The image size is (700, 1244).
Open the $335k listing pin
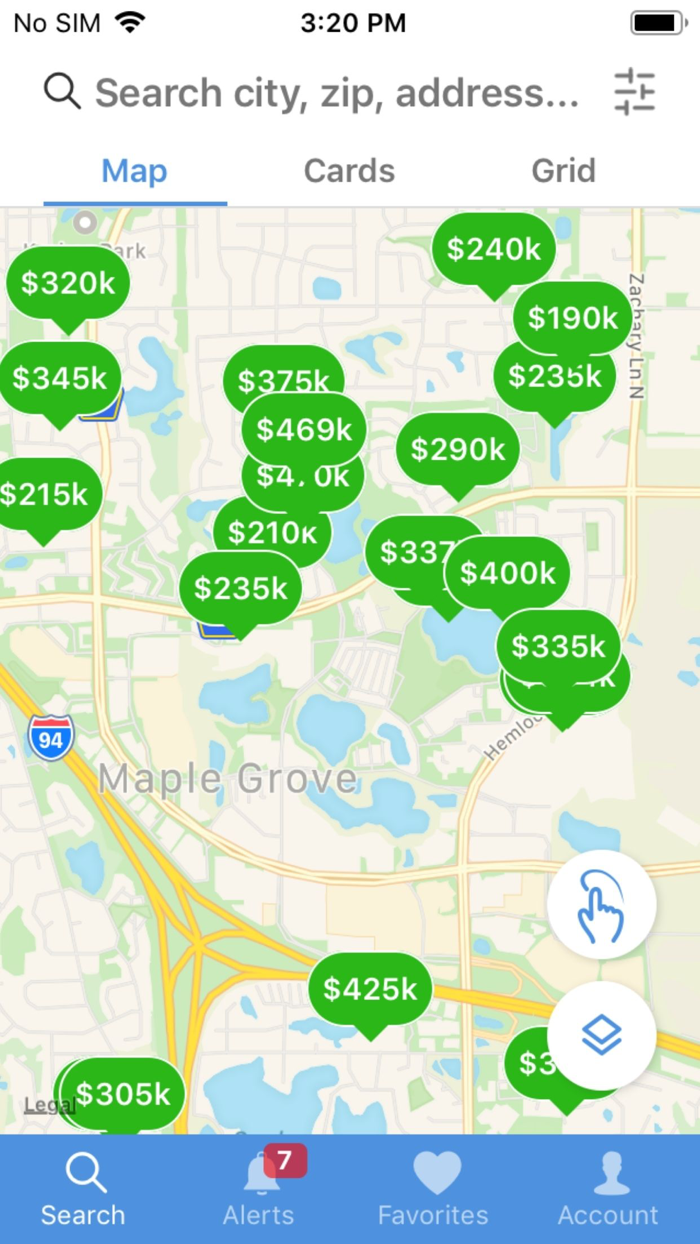(558, 646)
